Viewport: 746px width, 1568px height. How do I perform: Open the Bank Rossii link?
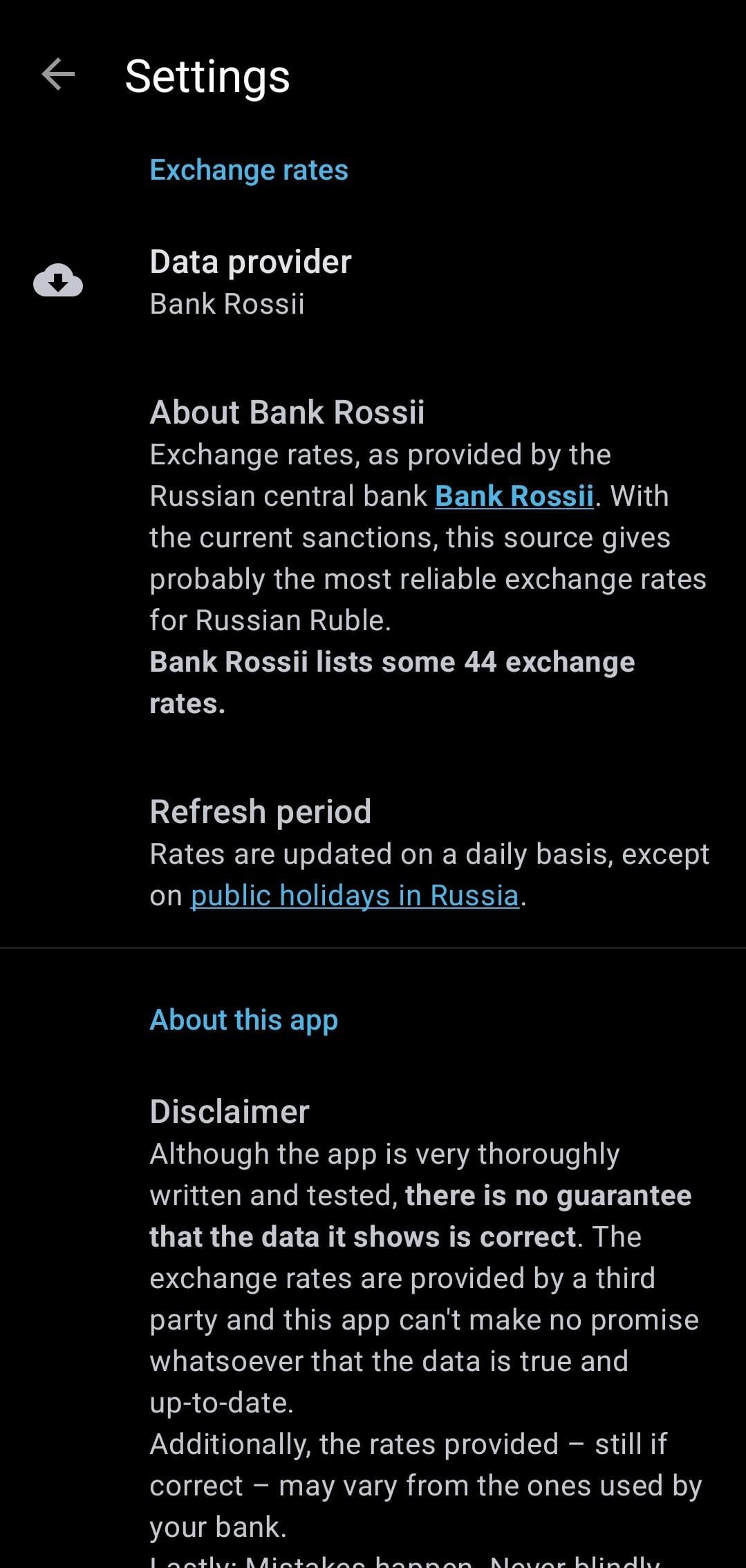tap(514, 496)
